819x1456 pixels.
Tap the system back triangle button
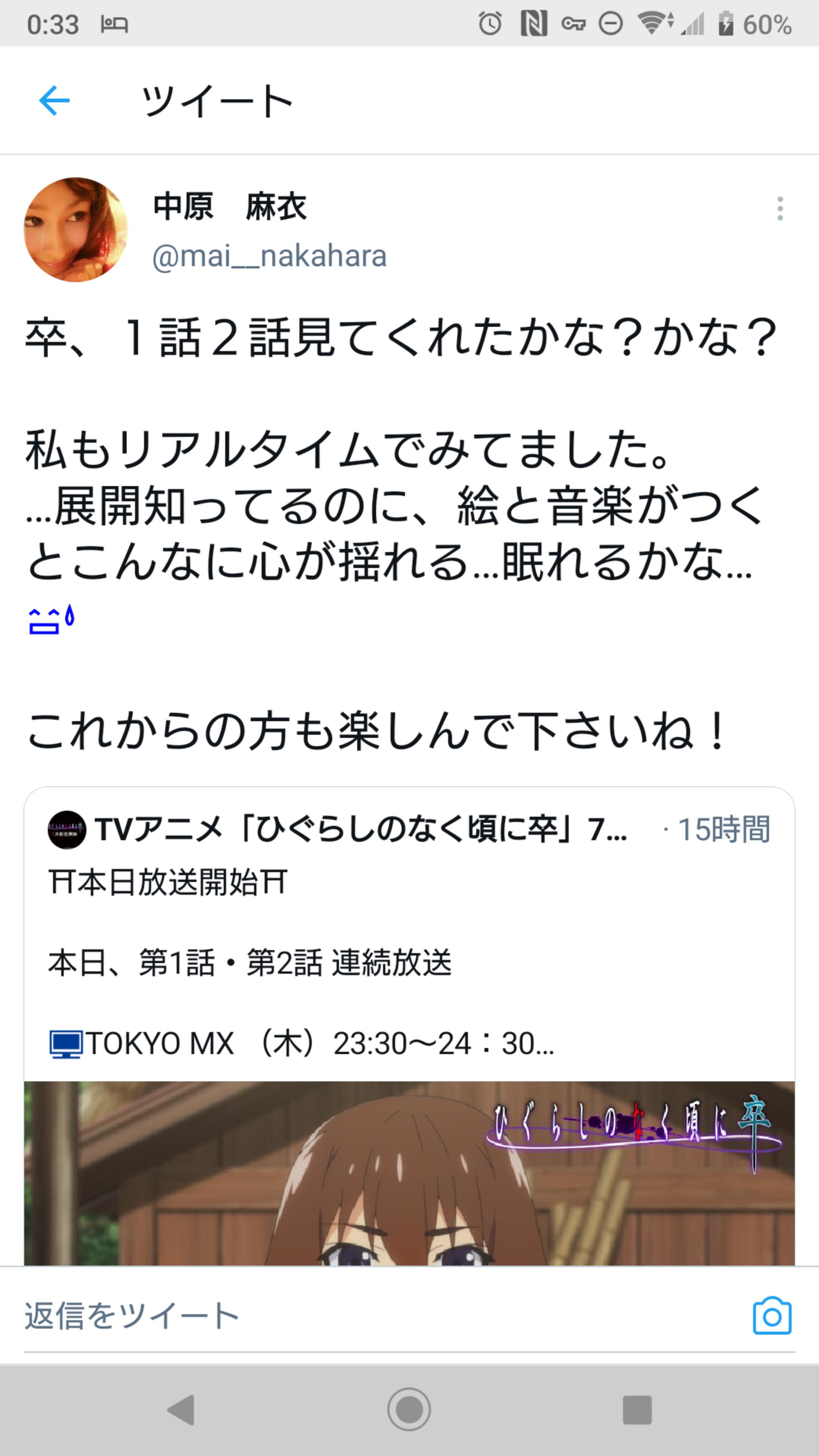click(182, 1410)
